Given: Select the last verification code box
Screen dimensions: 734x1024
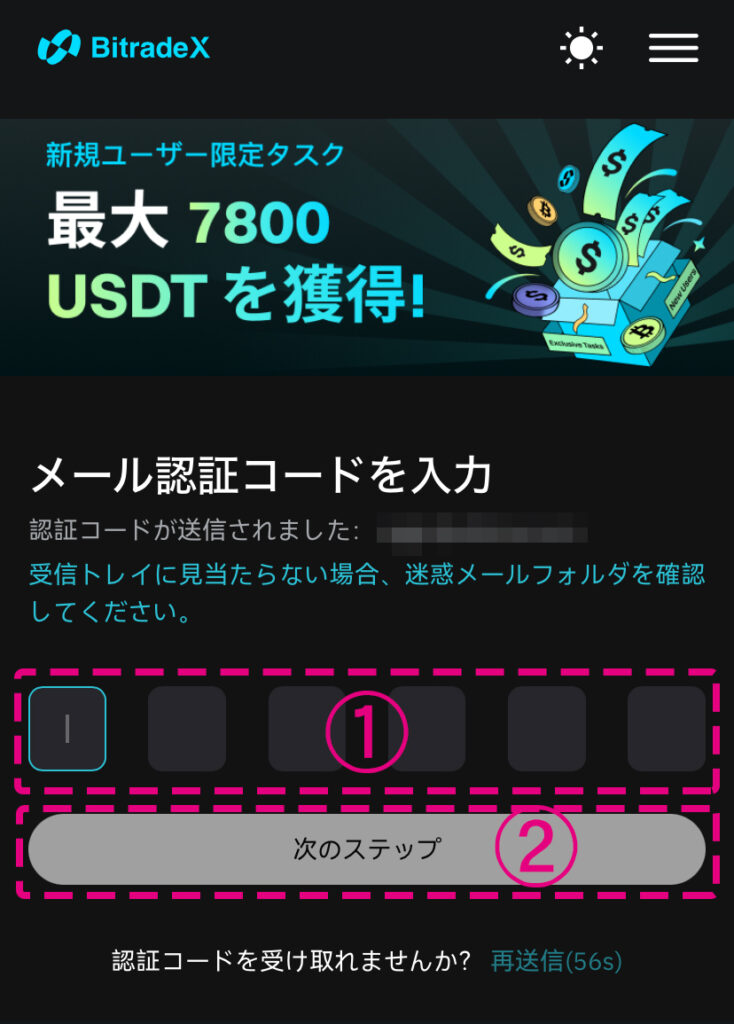Looking at the screenshot, I should click(666, 729).
